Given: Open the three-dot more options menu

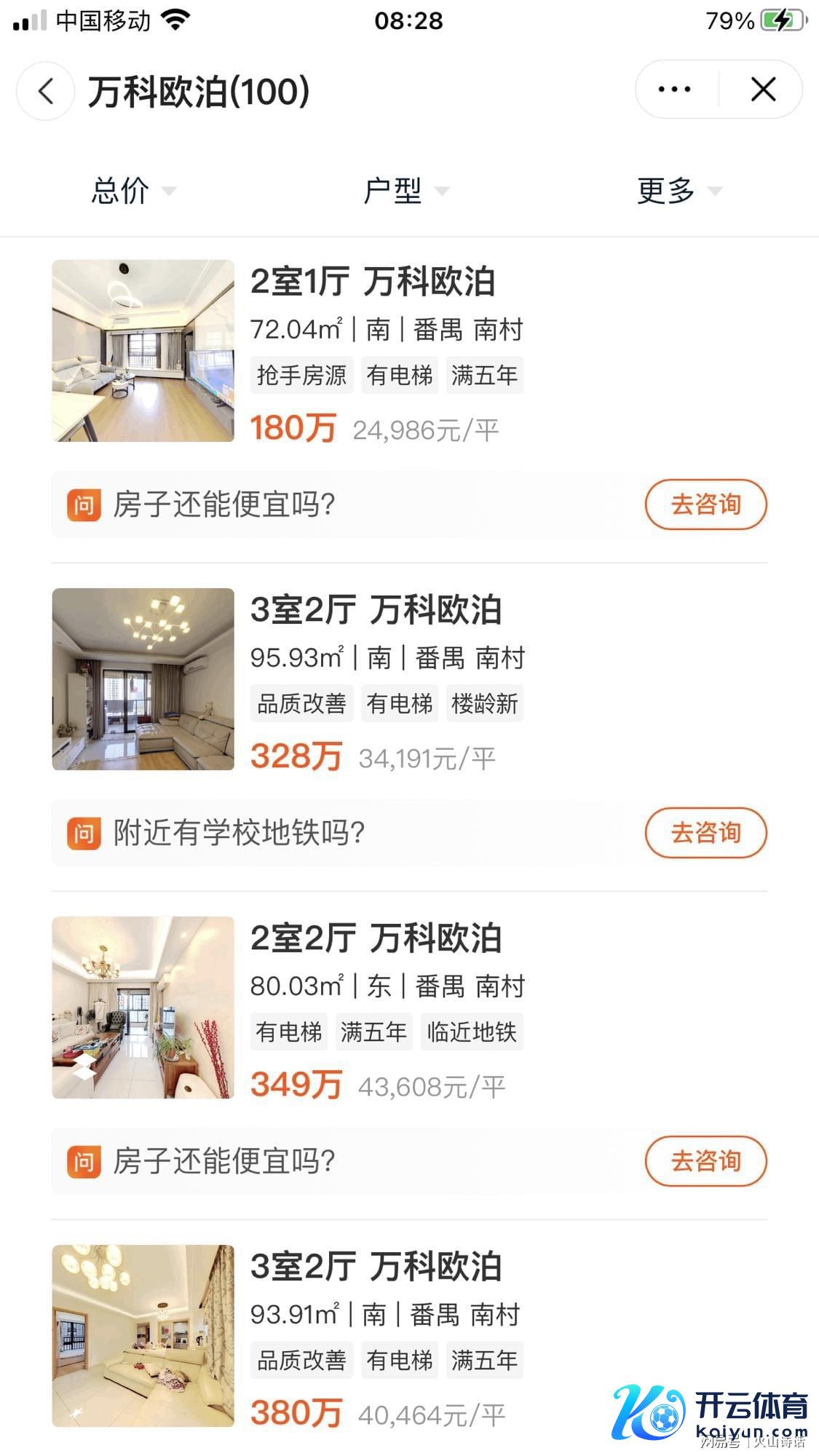Looking at the screenshot, I should click(674, 90).
